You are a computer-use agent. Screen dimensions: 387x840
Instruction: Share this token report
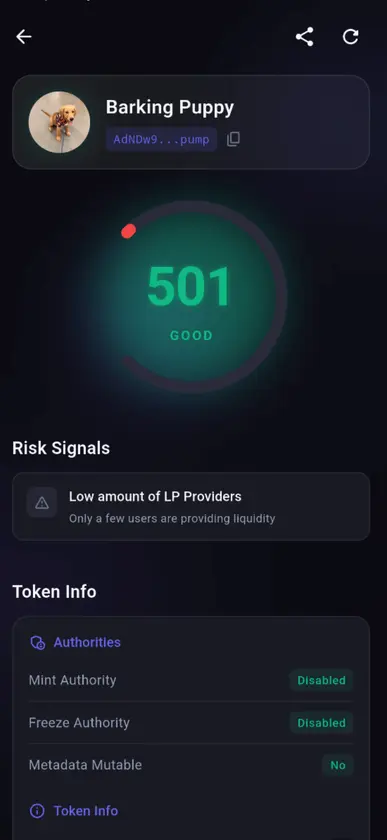tap(304, 36)
